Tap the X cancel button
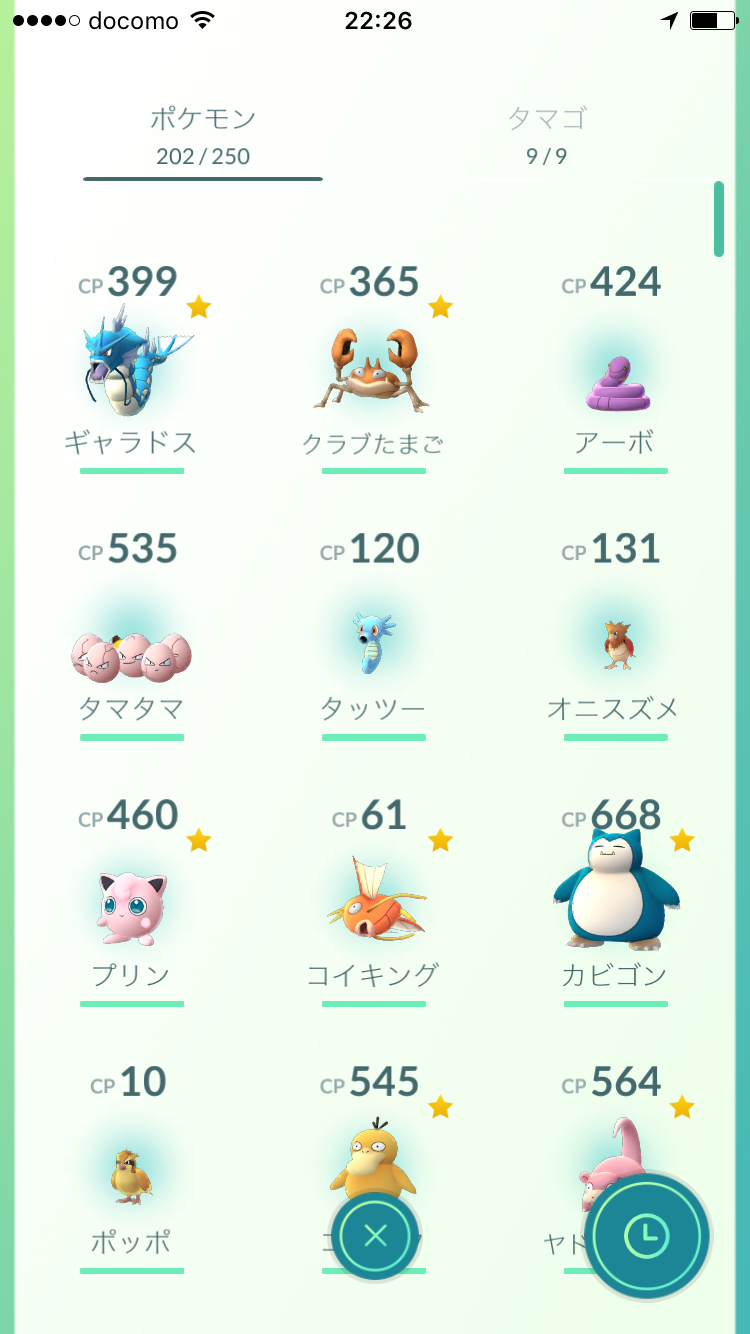This screenshot has width=750, height=1334. (374, 1236)
